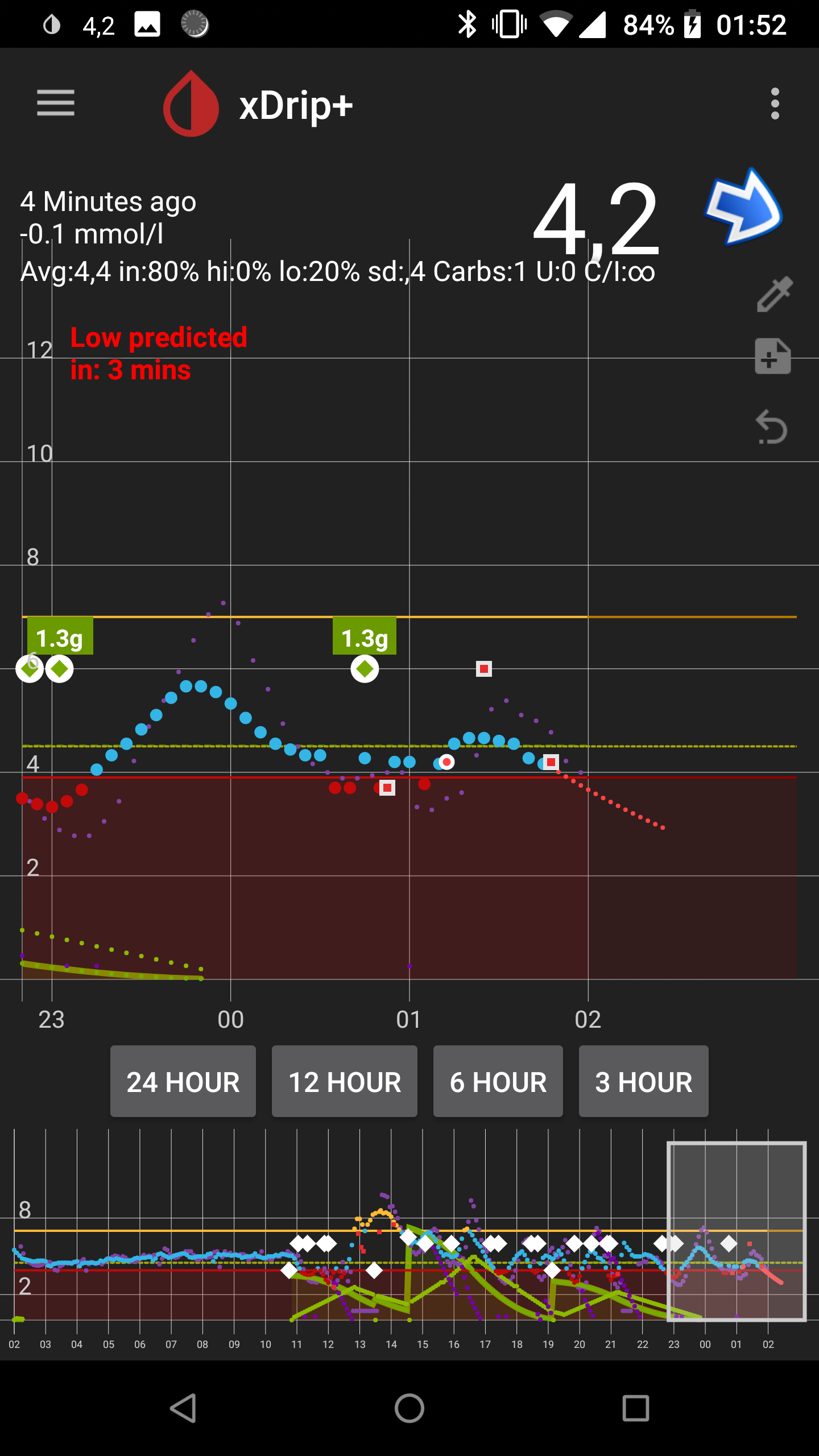819x1456 pixels.
Task: Add a note with the plus document icon
Action: point(772,356)
